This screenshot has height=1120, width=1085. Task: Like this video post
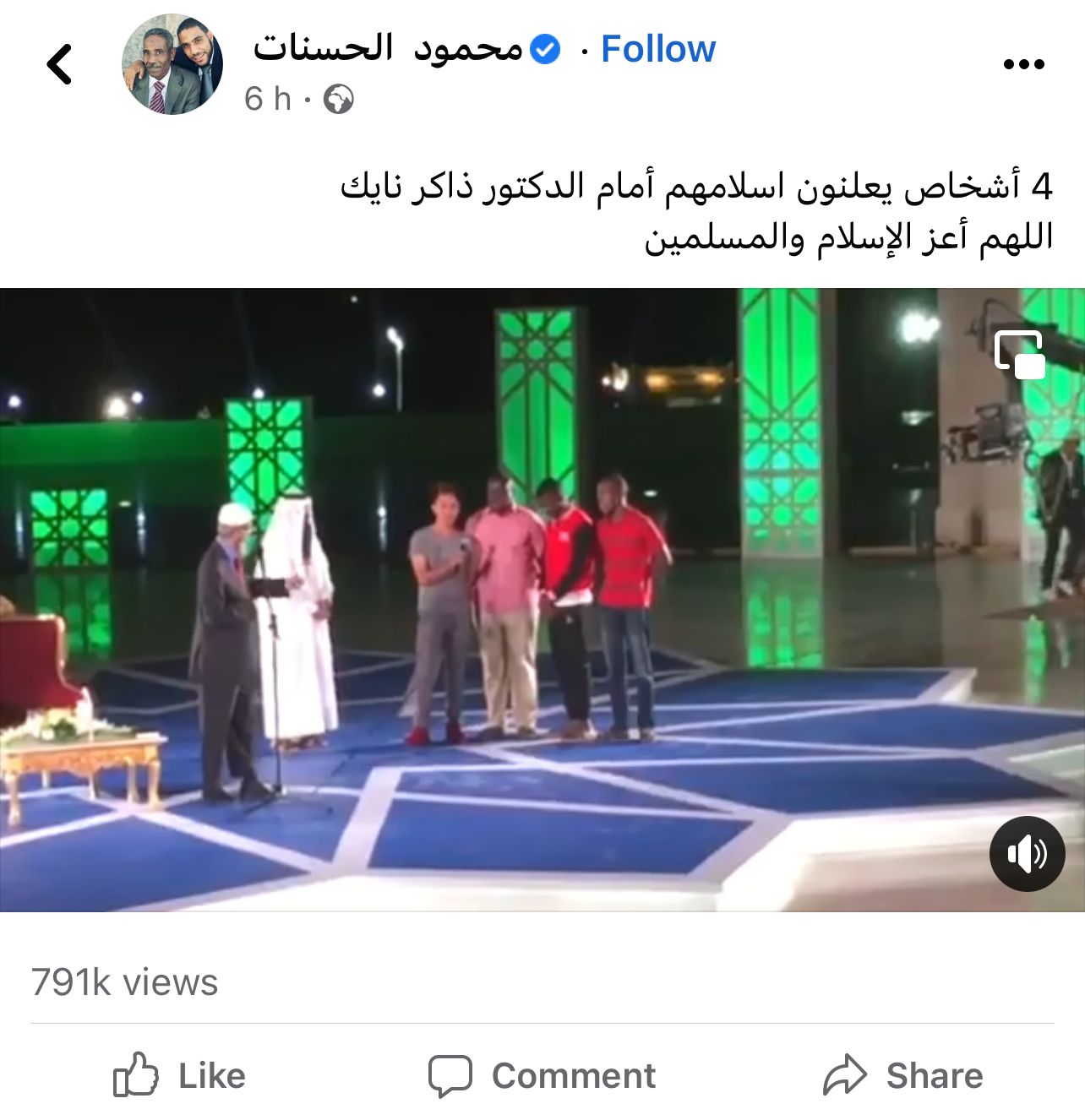coord(179,1075)
